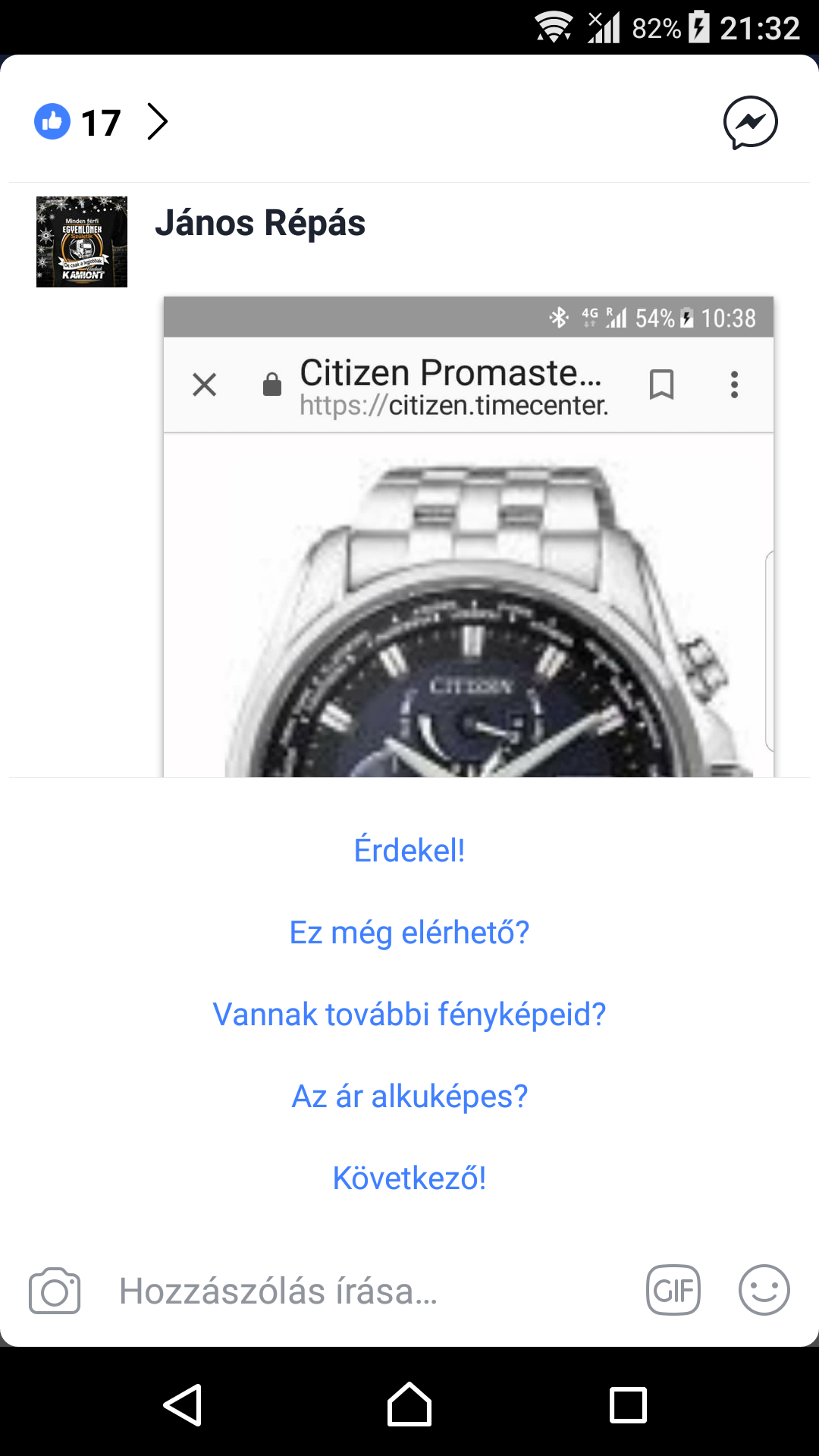
Task: Attach a photo with the camera icon
Action: point(55,1291)
